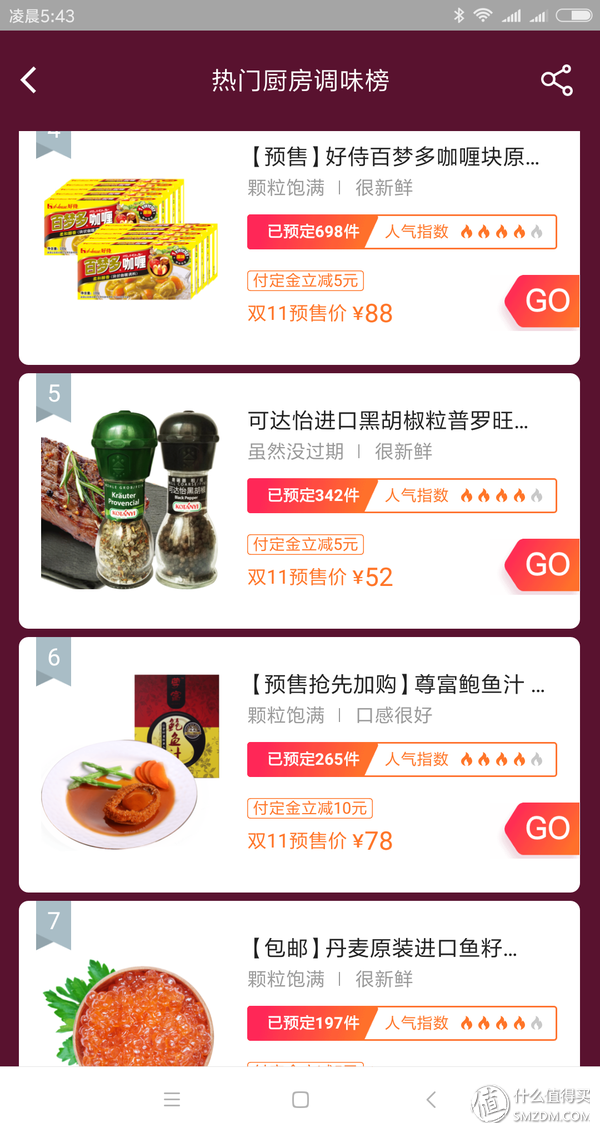Go back from 热门厨房调味榜
This screenshot has width=600, height=1133.
tap(29, 81)
